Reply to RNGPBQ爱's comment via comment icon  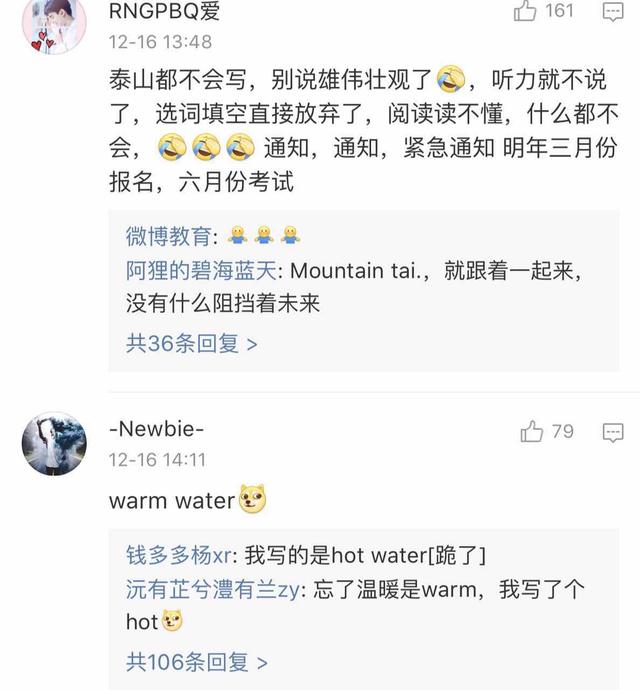(x=612, y=12)
